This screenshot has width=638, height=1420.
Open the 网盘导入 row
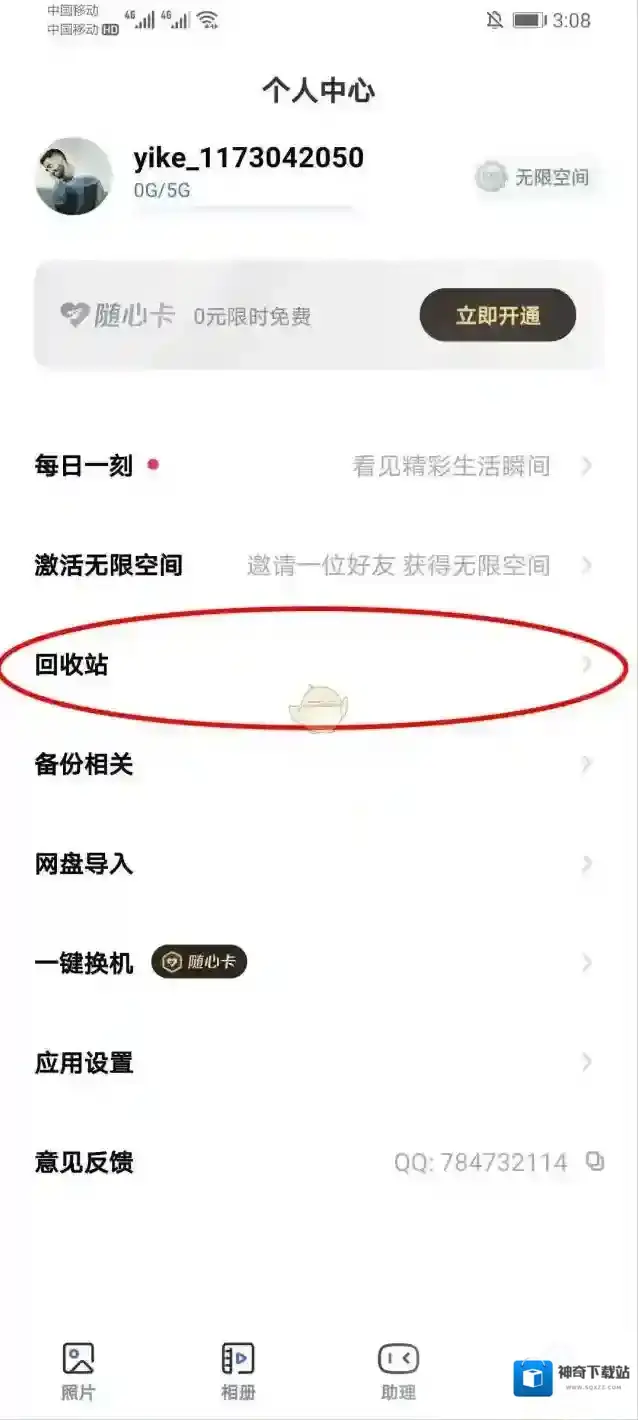coord(318,864)
